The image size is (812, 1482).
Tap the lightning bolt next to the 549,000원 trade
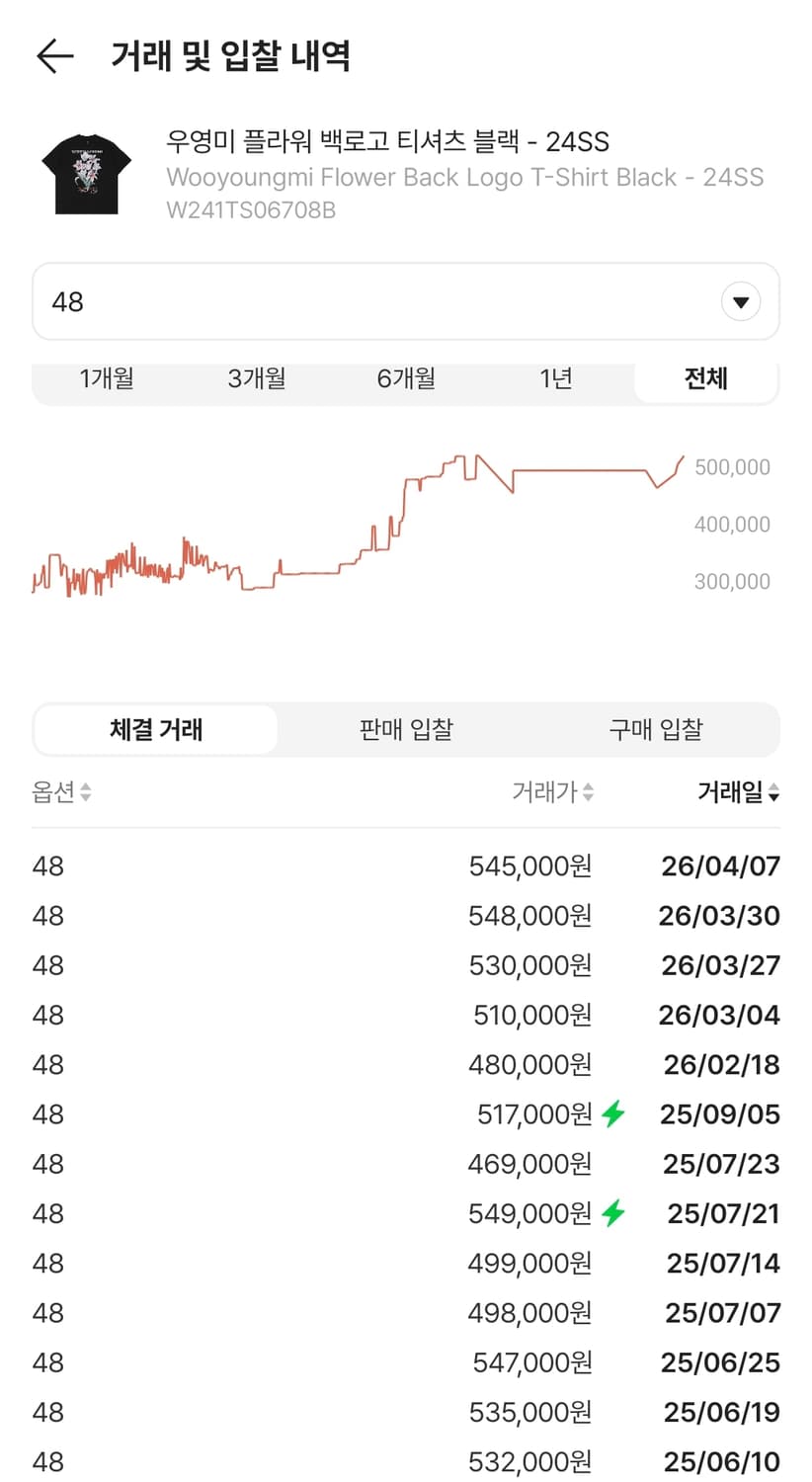coord(612,1213)
